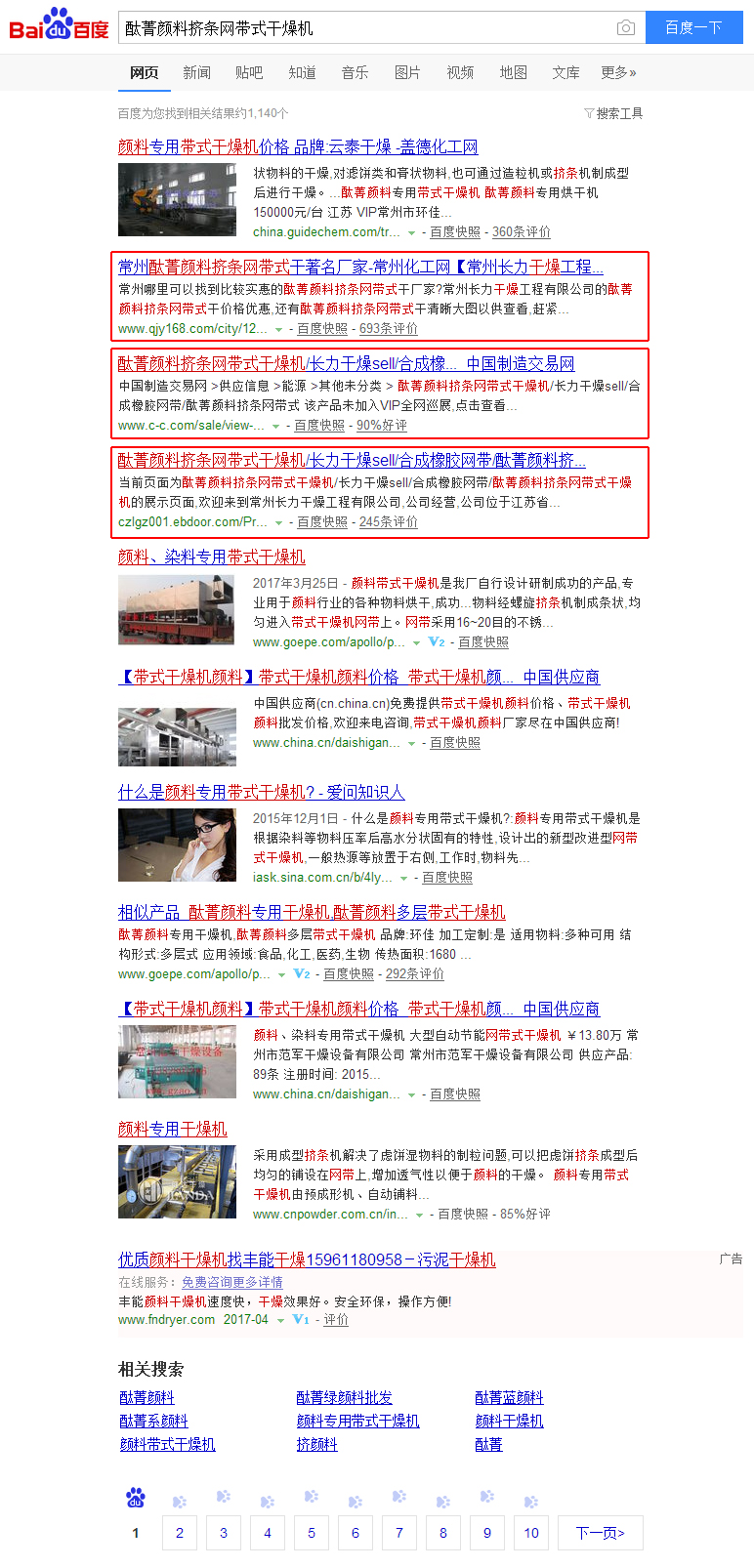
Task: Switch to the 视频 tab
Action: (x=460, y=72)
